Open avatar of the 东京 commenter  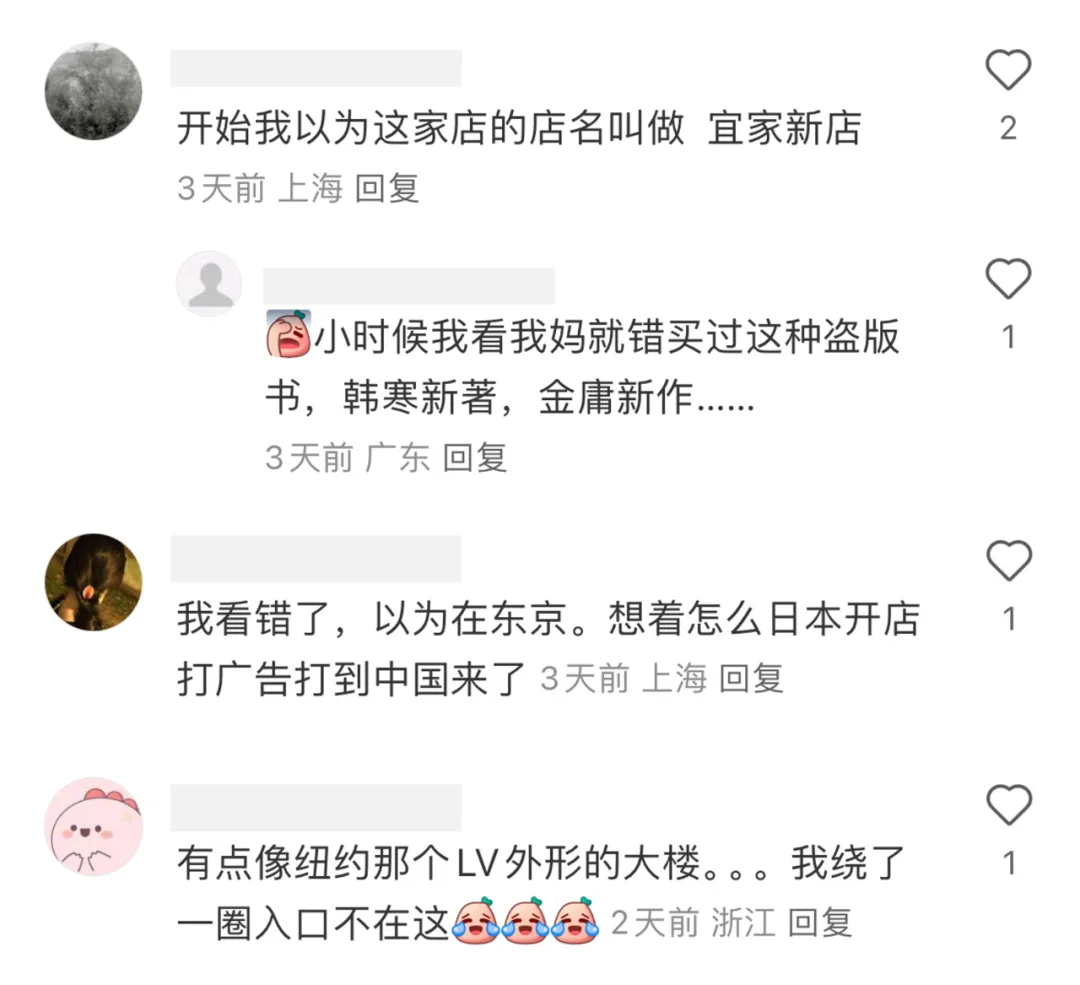coord(94,581)
